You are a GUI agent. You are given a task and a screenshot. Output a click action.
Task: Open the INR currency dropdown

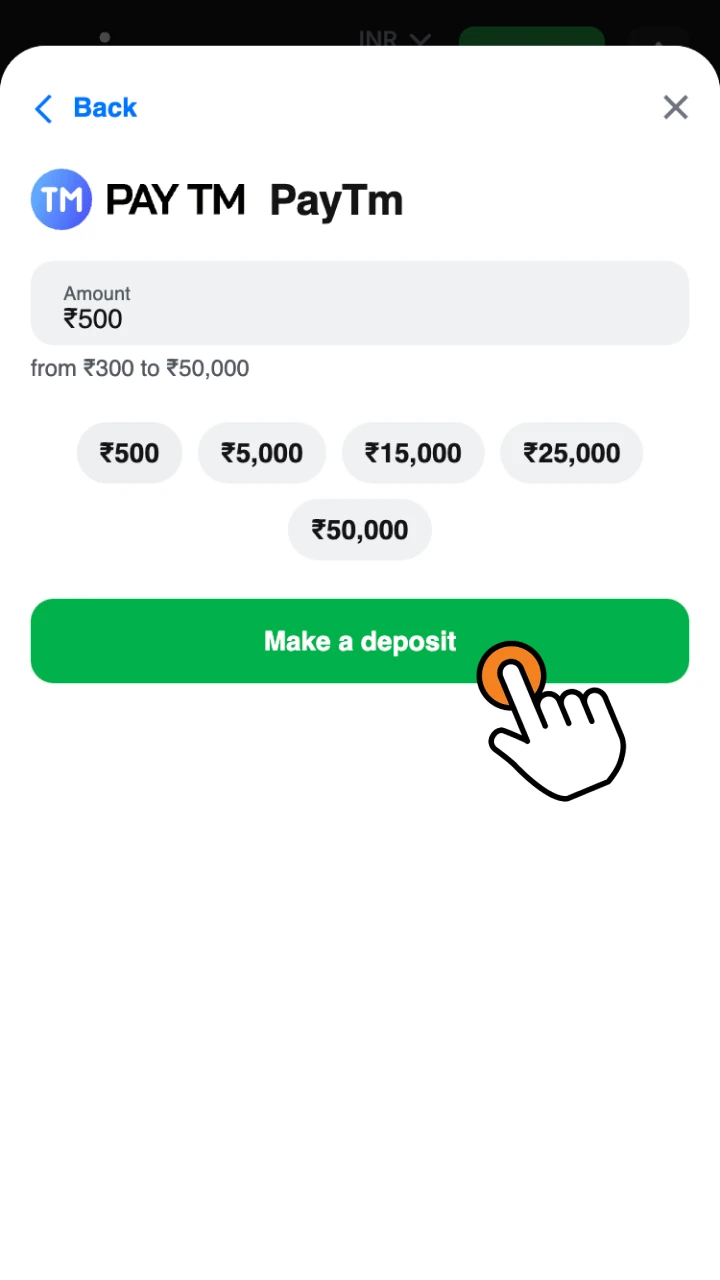click(394, 39)
